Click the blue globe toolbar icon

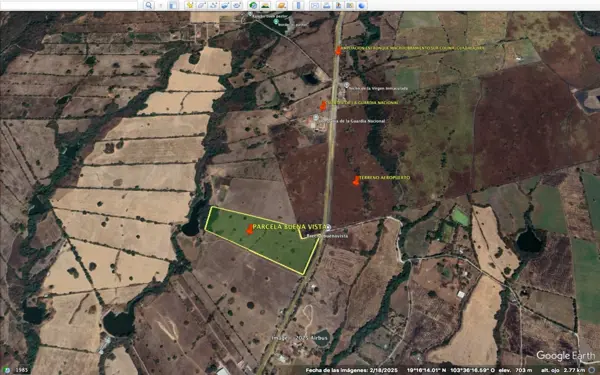(362, 5)
